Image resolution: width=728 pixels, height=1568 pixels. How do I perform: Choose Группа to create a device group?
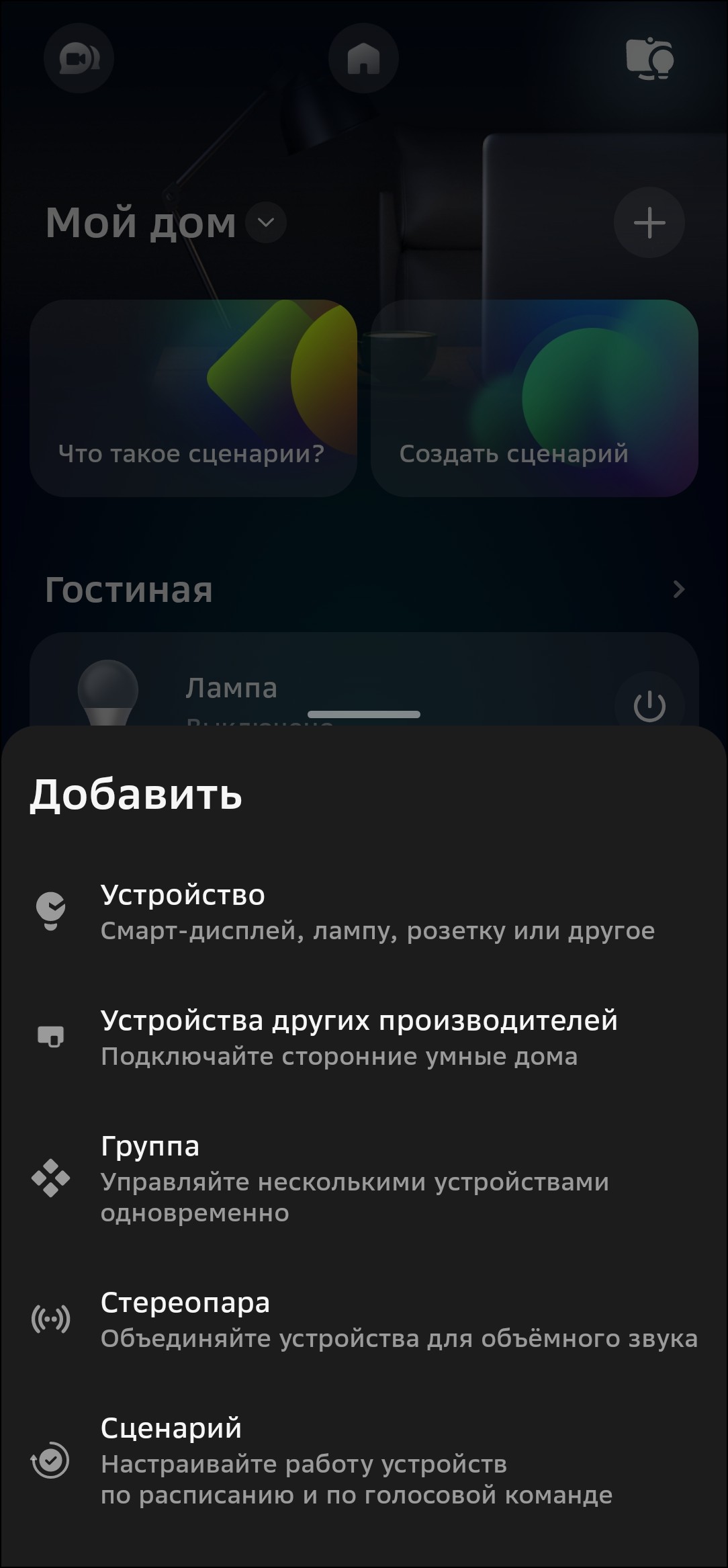click(x=363, y=1178)
